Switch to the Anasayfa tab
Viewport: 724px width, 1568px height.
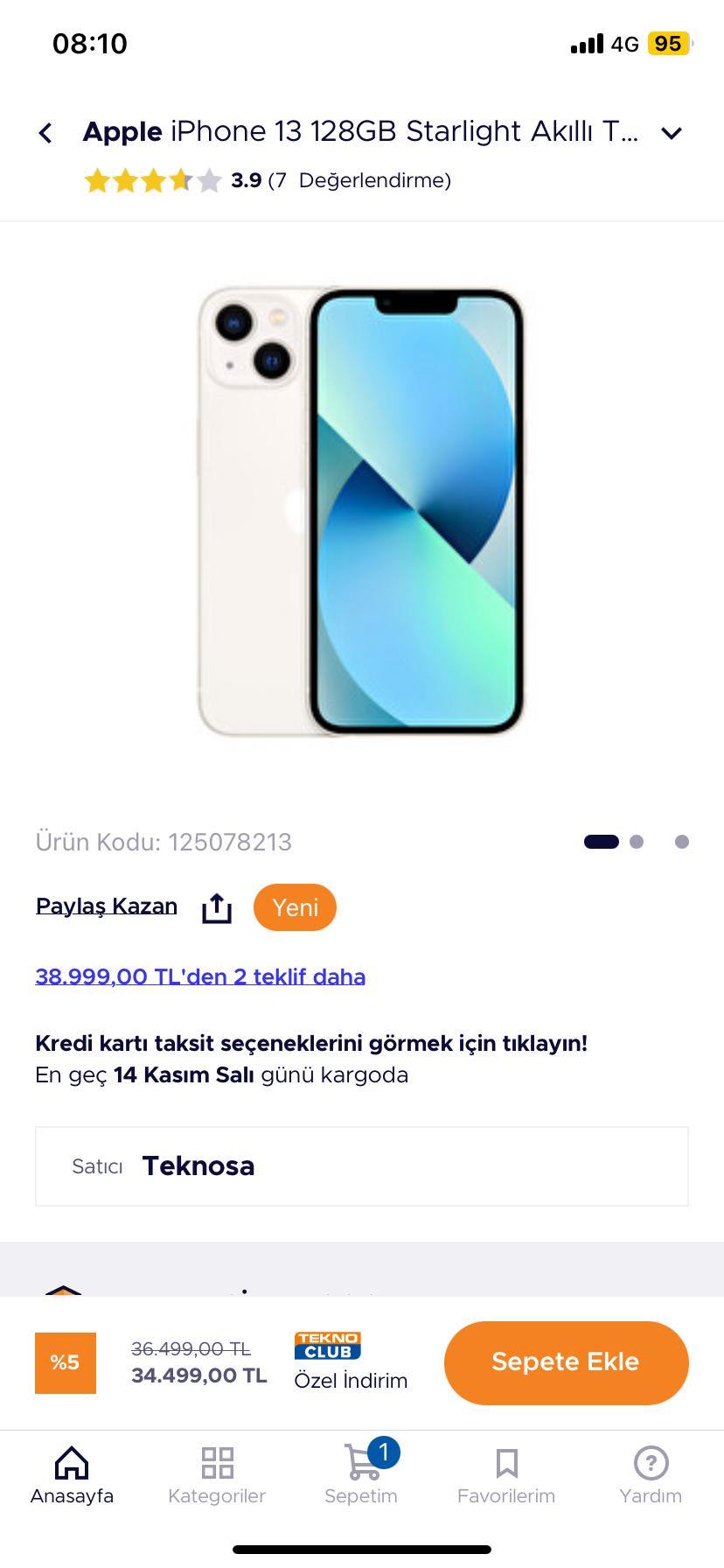pos(72,1475)
